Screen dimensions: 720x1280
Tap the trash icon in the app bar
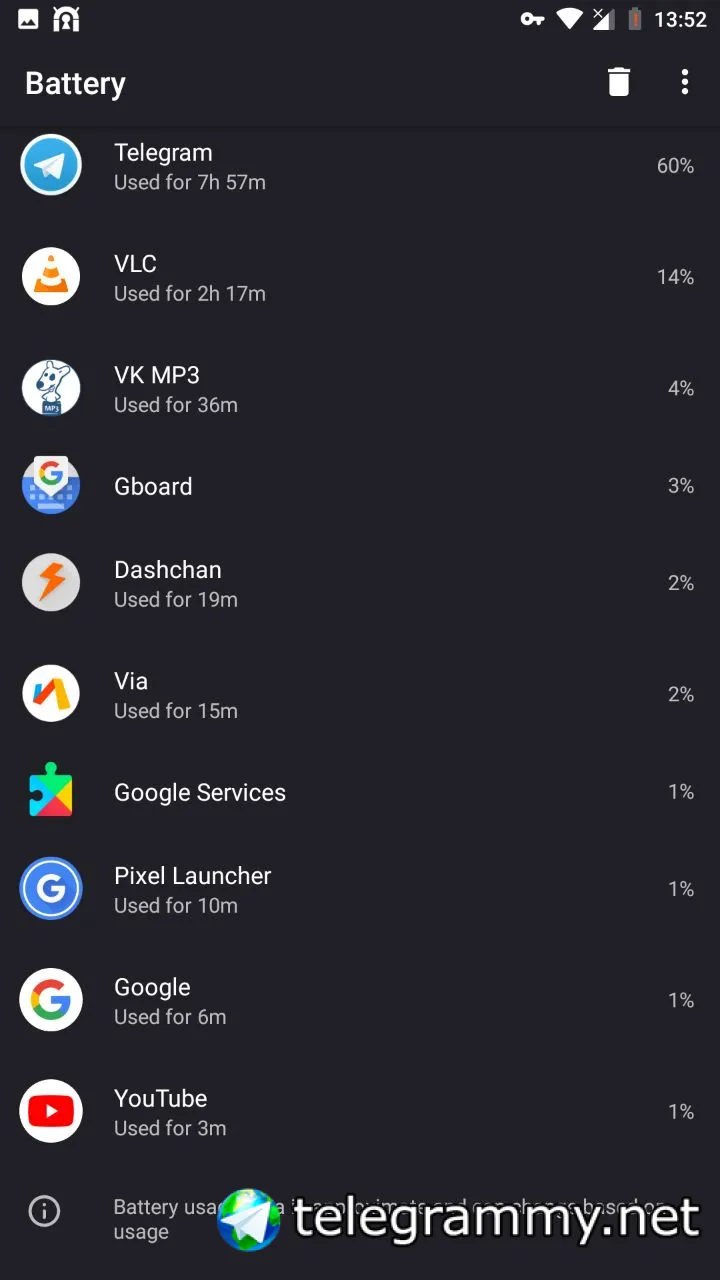(619, 82)
